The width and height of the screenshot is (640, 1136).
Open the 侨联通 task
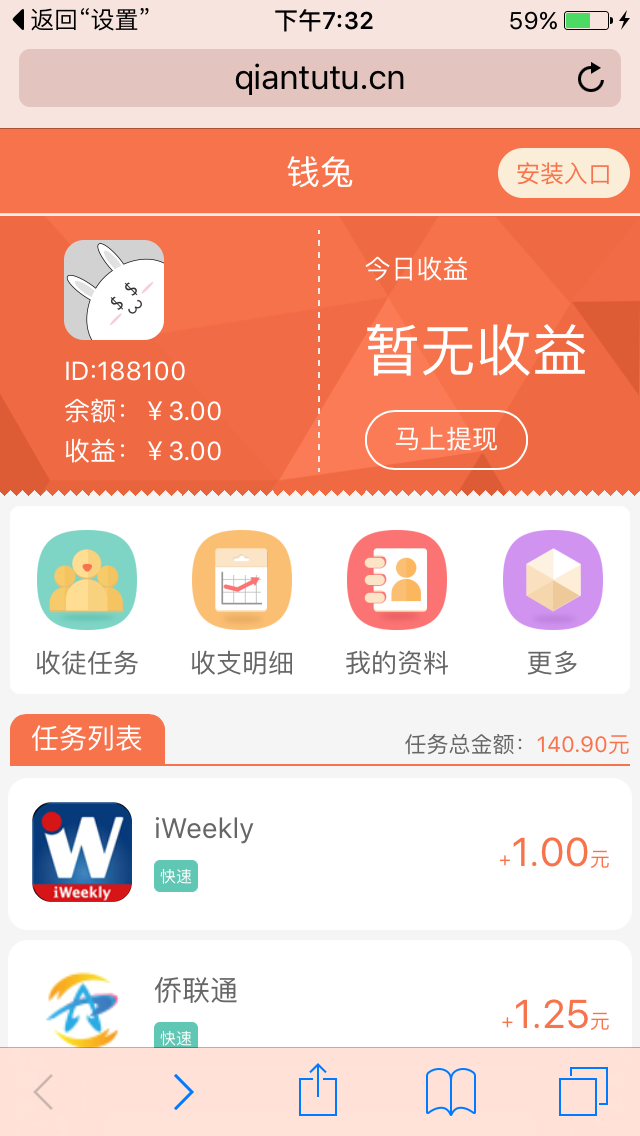click(320, 1000)
